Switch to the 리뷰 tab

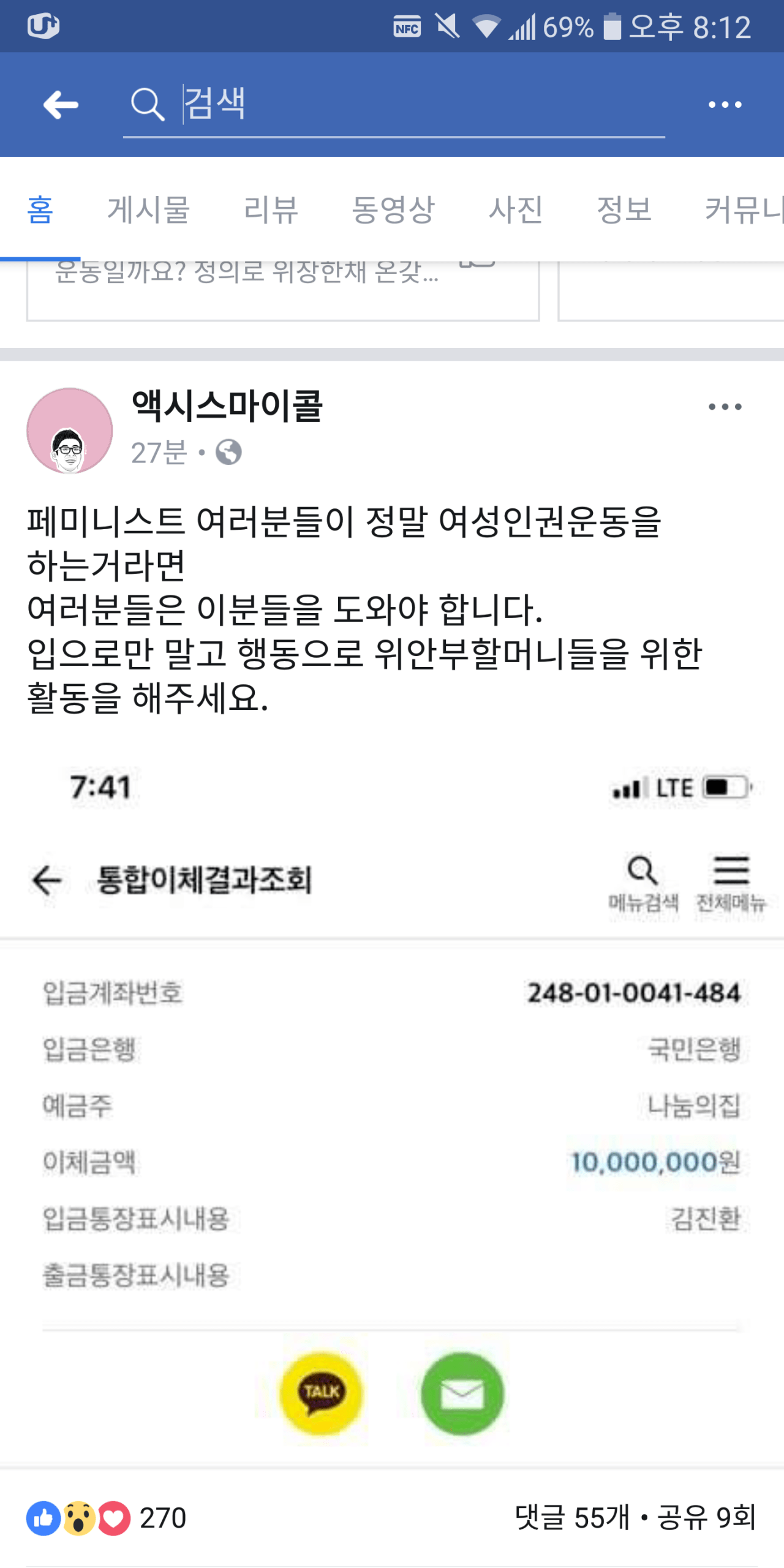point(270,209)
